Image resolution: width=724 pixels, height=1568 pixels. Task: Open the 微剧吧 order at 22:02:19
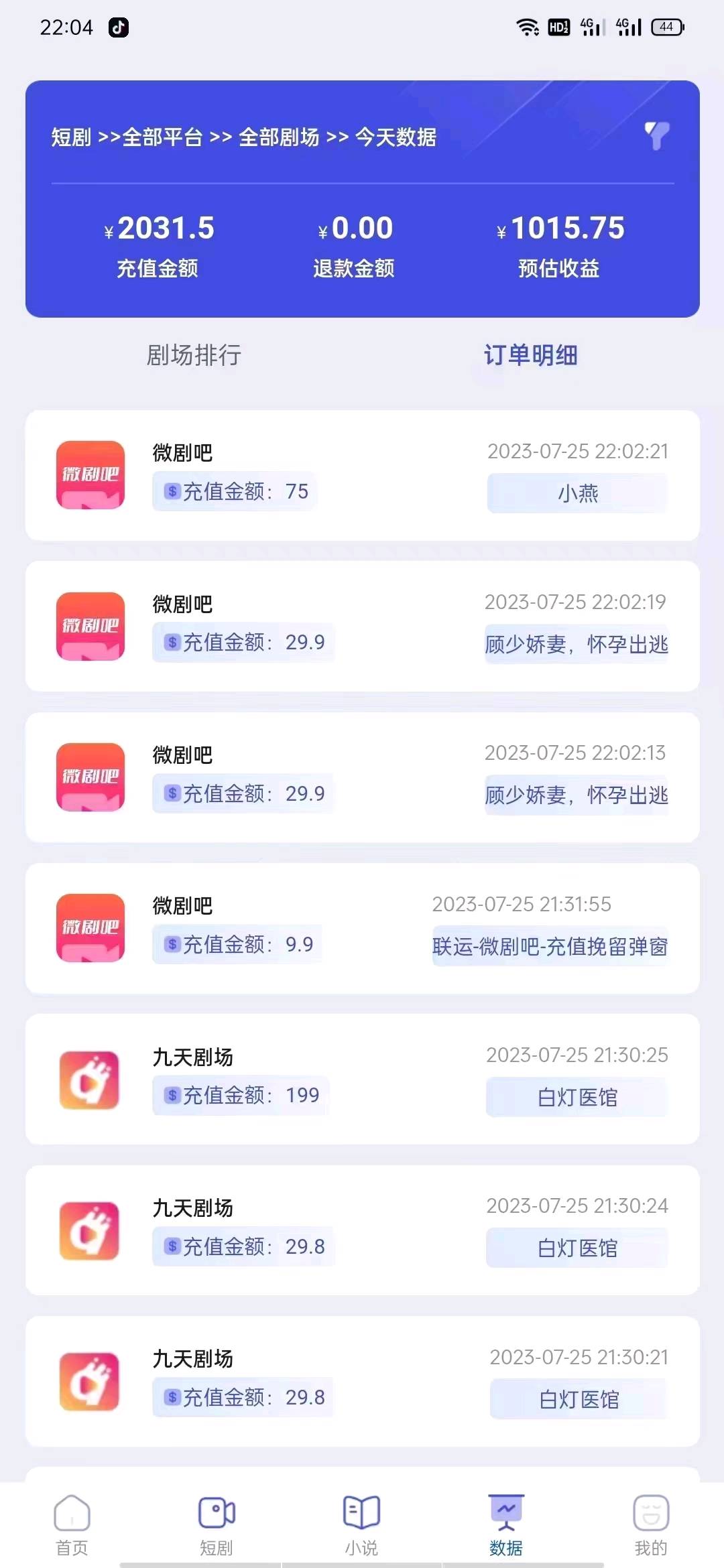(x=362, y=626)
